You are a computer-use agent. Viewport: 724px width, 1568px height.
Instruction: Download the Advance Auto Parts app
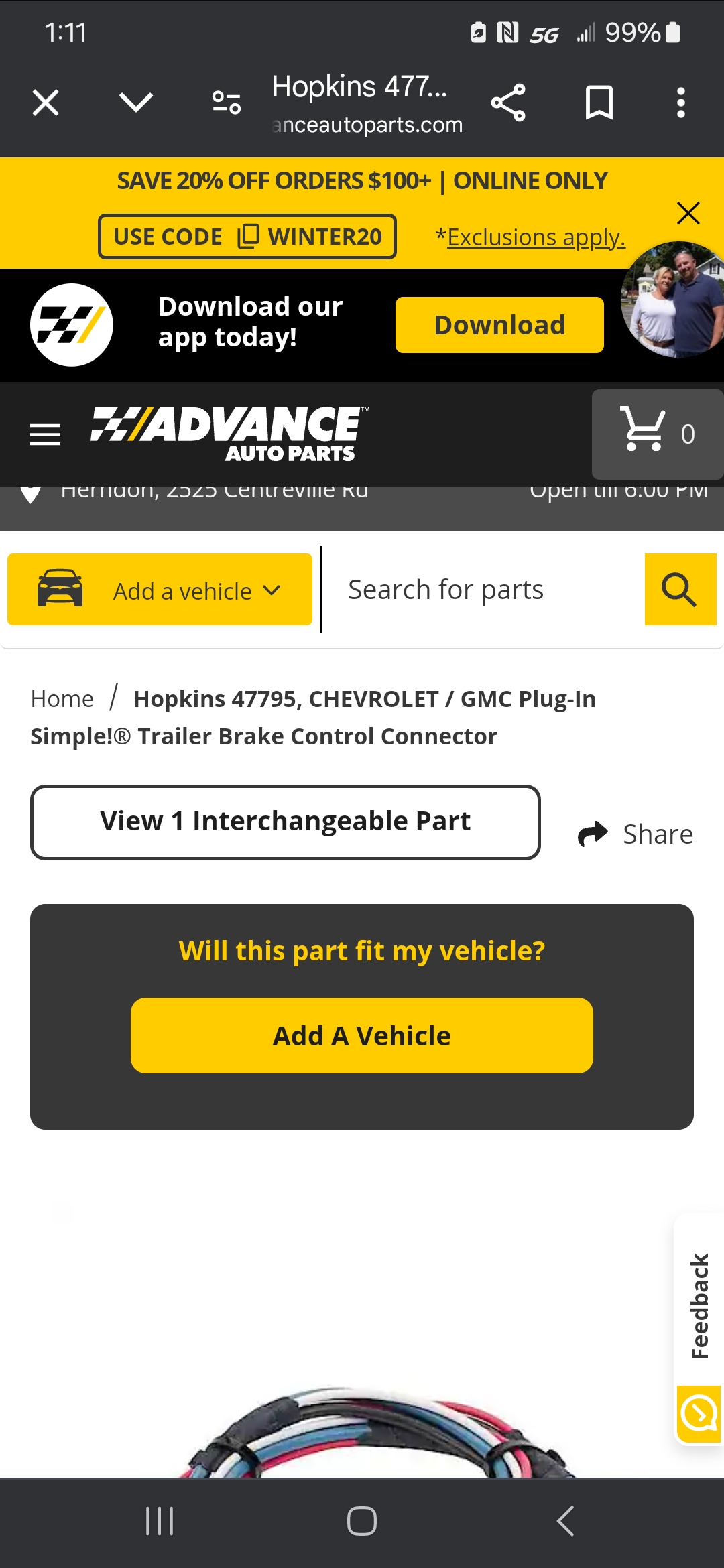tap(499, 325)
